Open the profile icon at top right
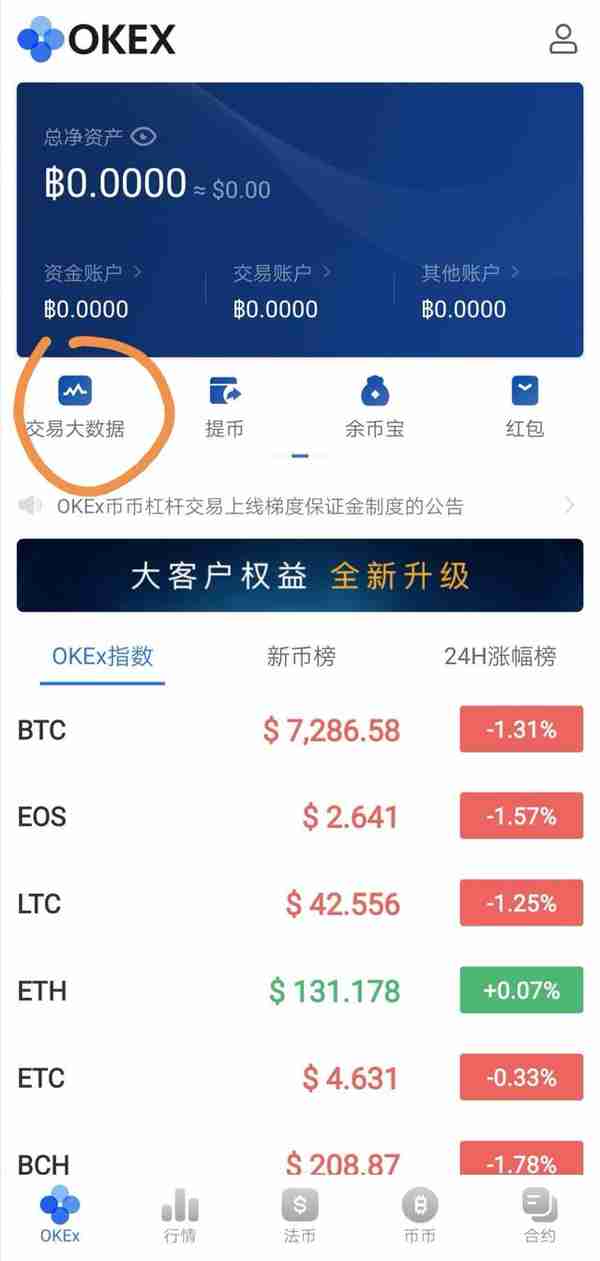 pyautogui.click(x=564, y=39)
